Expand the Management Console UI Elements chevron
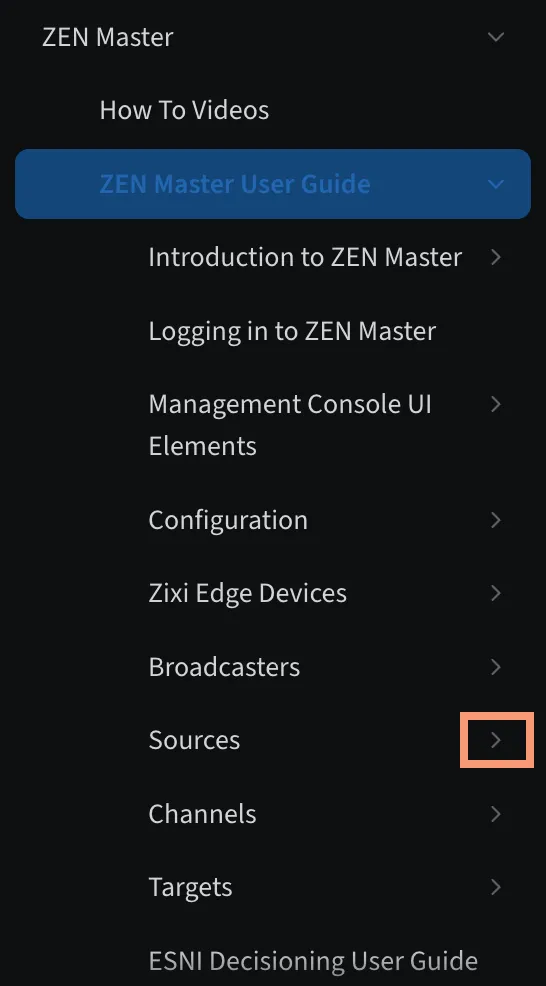 point(496,404)
